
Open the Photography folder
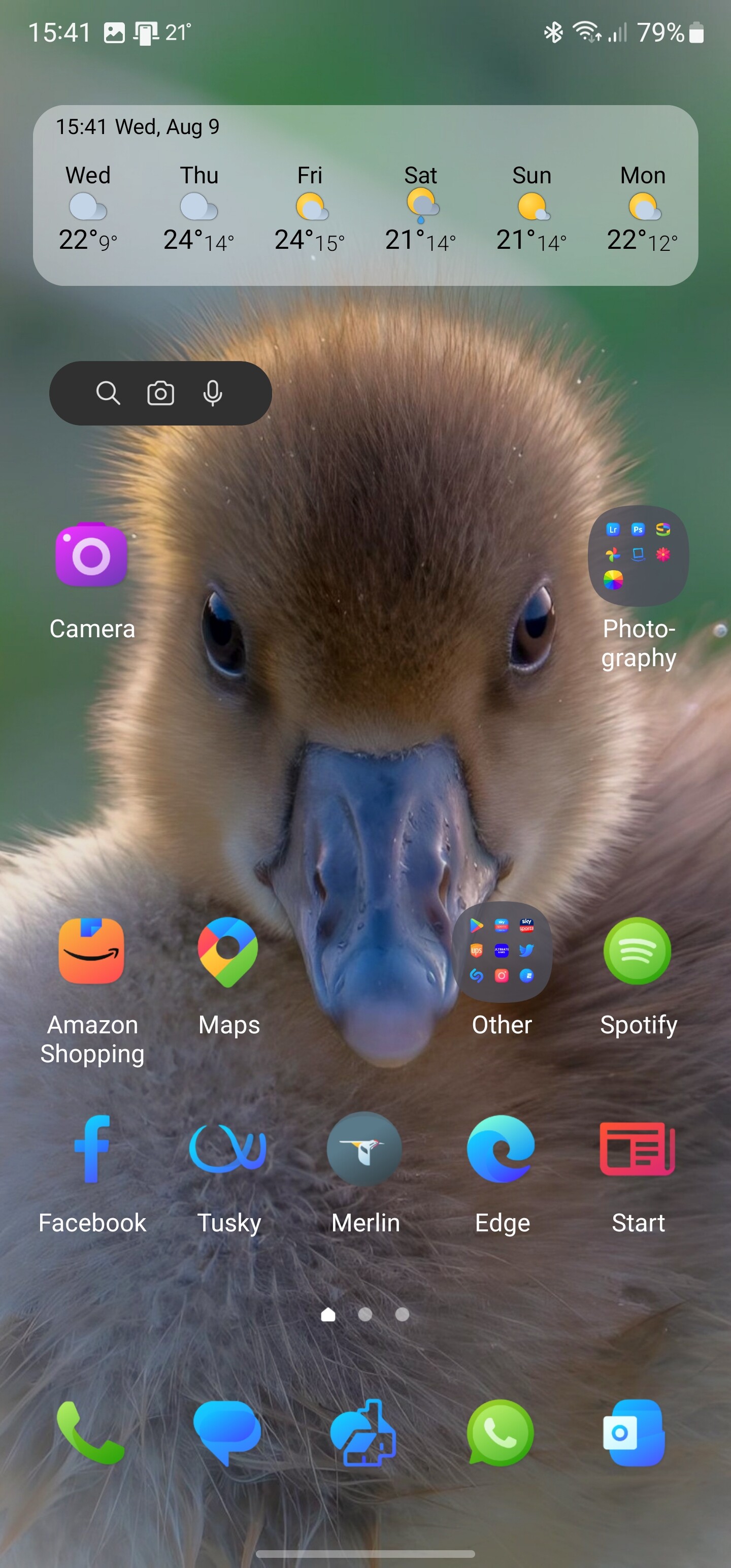(638, 556)
